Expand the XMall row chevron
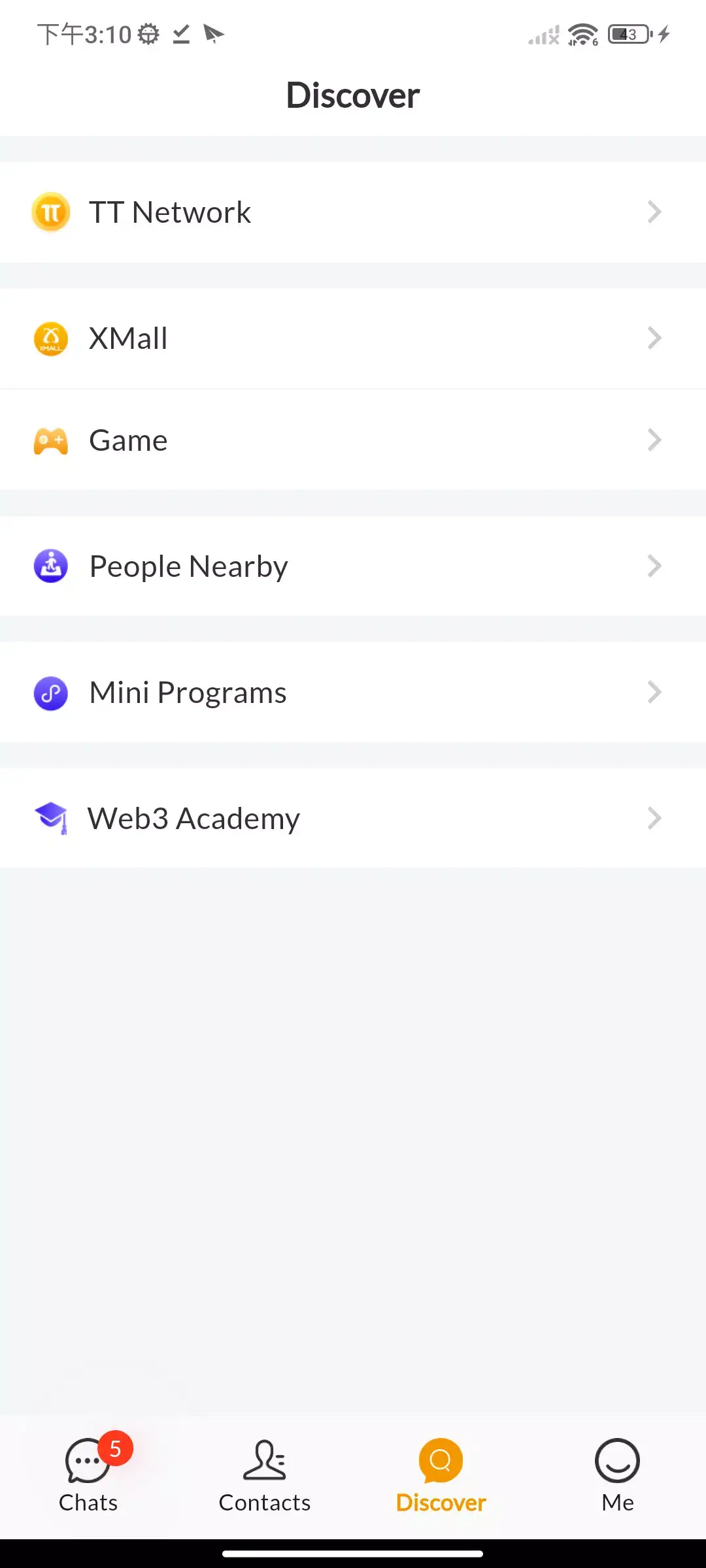The image size is (706, 1568). coord(654,338)
